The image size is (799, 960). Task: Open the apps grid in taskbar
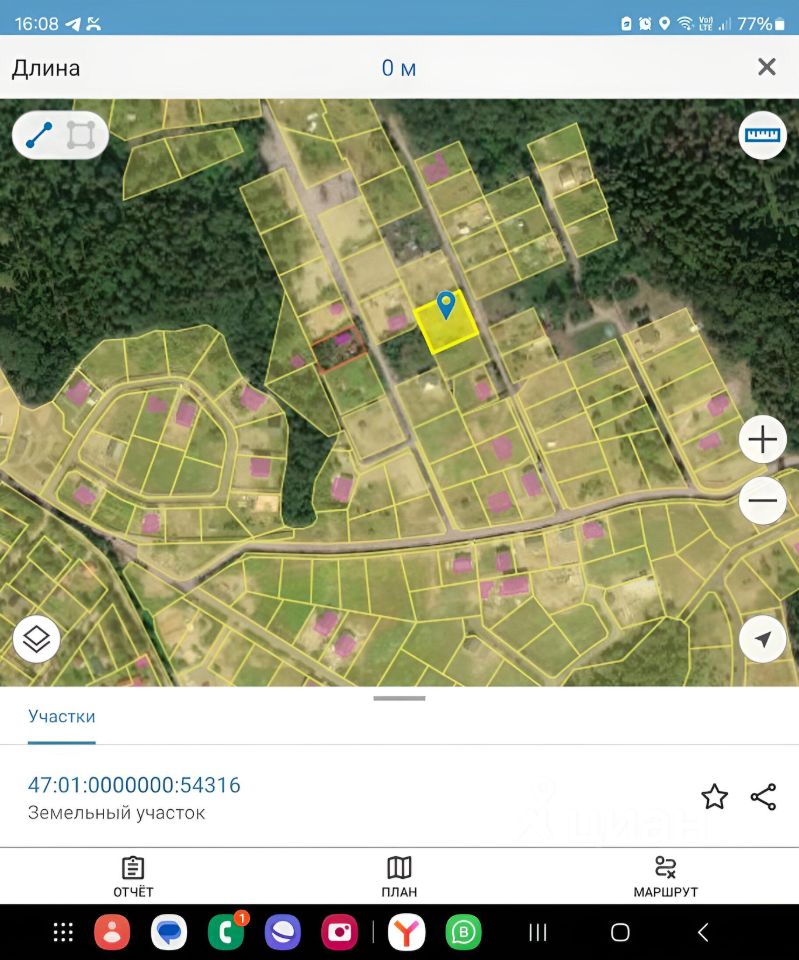click(x=63, y=932)
